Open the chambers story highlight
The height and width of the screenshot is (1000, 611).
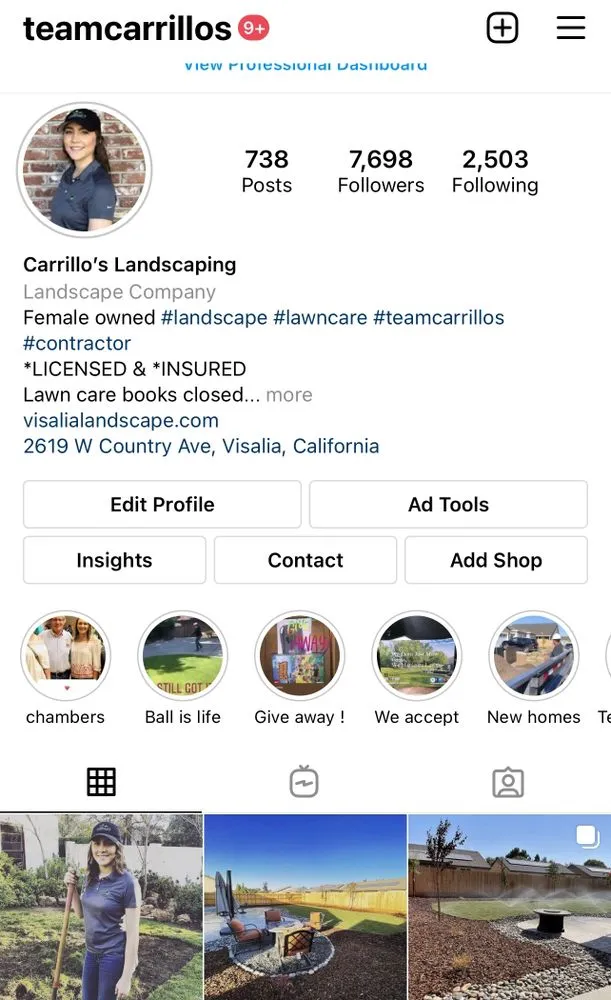65,657
